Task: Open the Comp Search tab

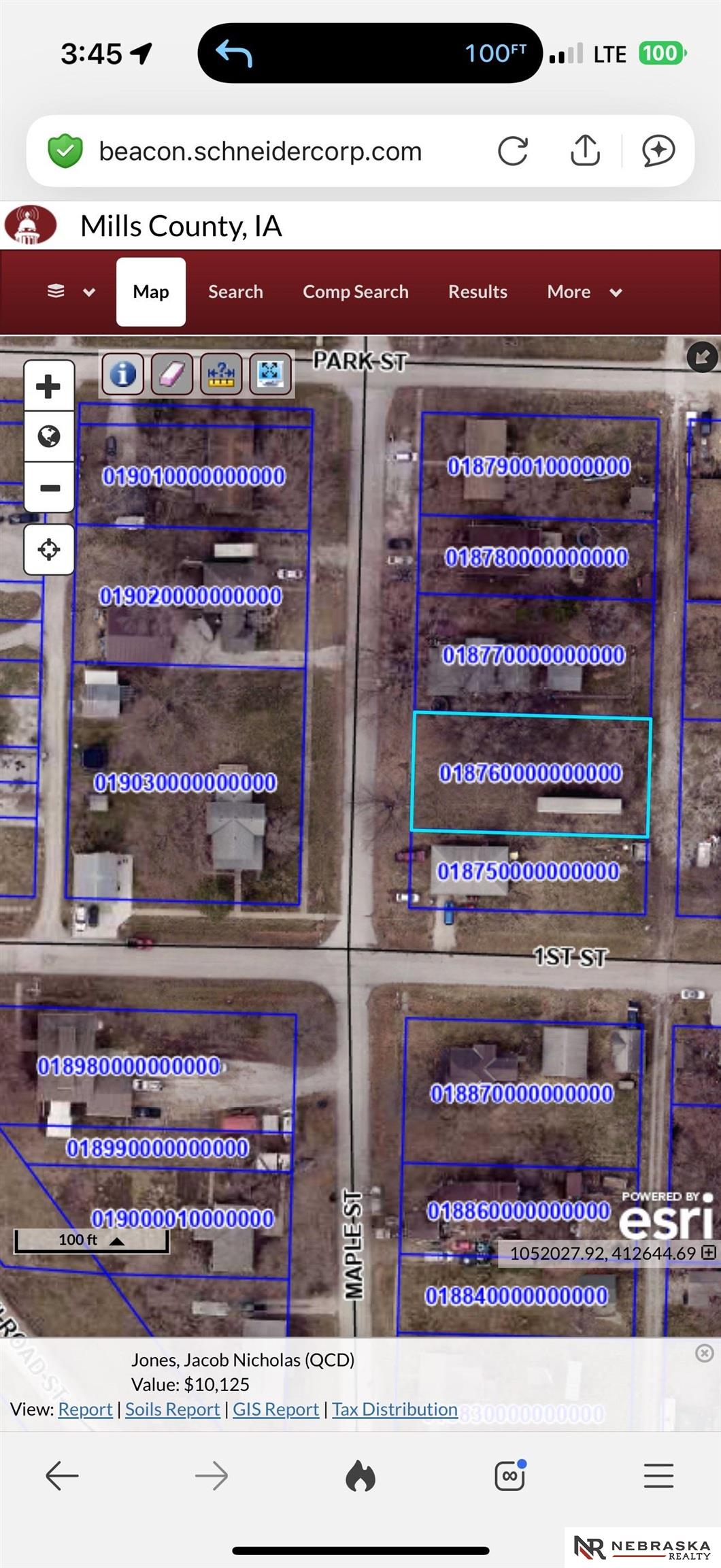Action: [x=355, y=292]
